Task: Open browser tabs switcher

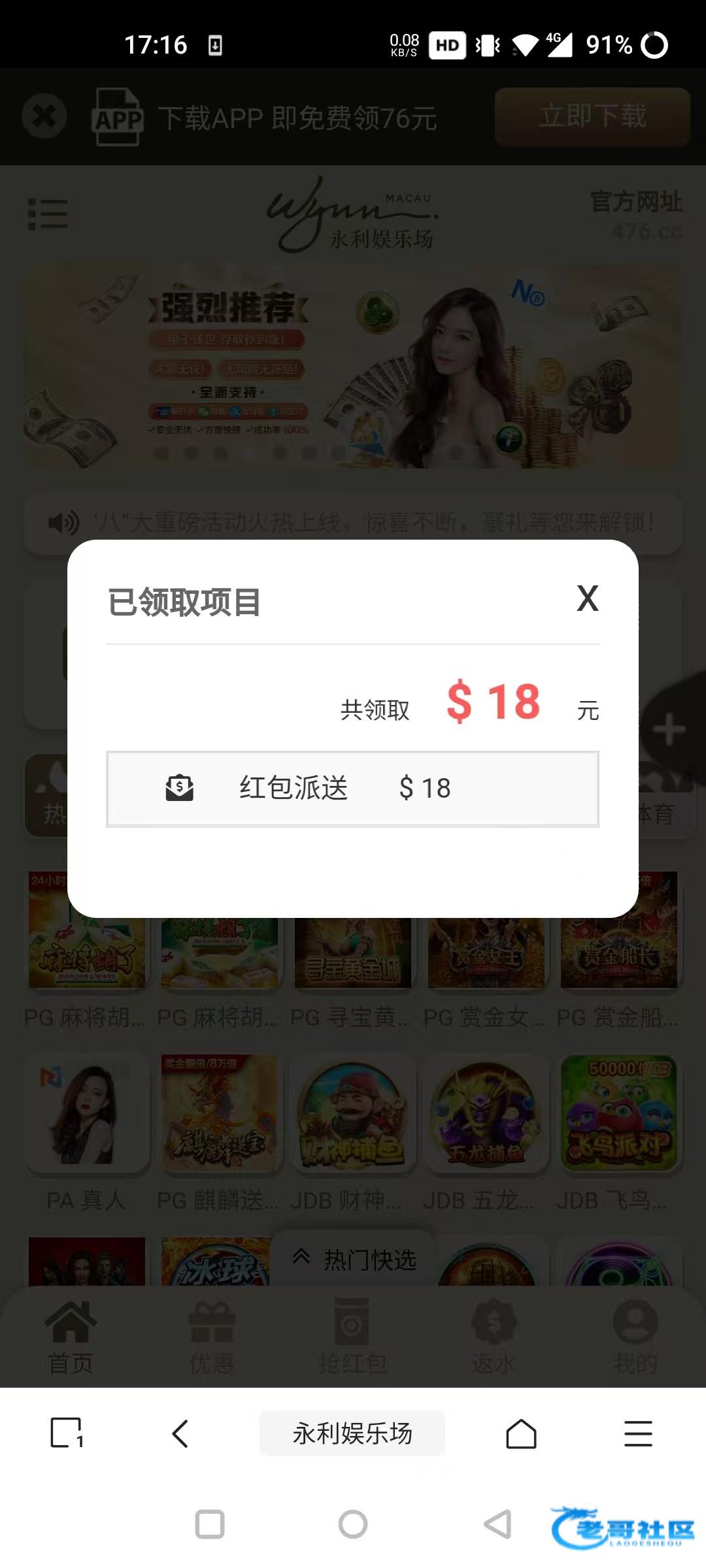Action: (x=67, y=1433)
